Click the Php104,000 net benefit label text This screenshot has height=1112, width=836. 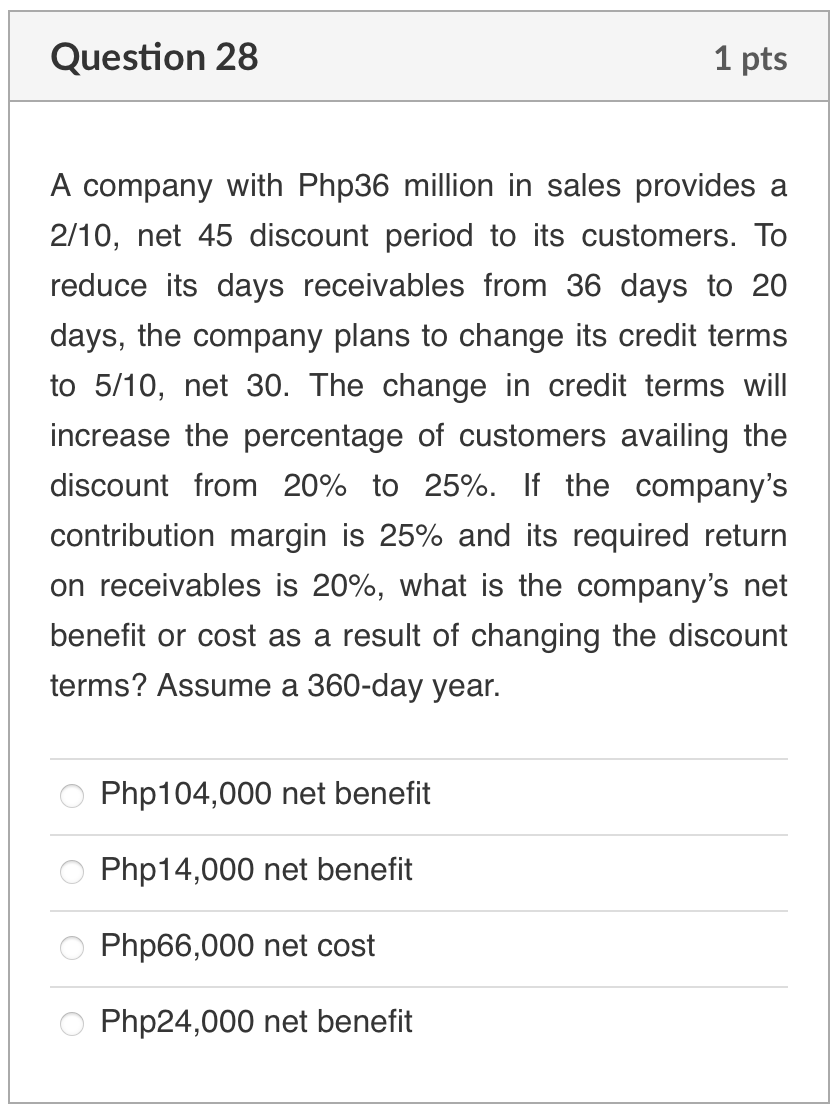[265, 794]
